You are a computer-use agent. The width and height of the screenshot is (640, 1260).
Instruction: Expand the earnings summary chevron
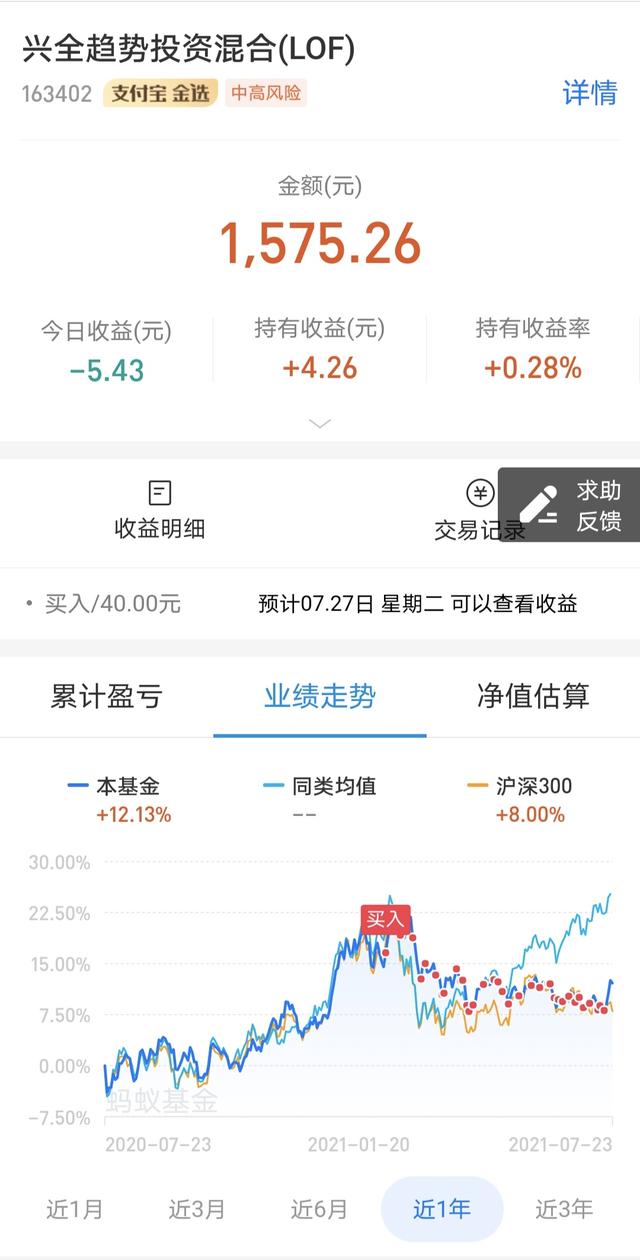tap(320, 424)
